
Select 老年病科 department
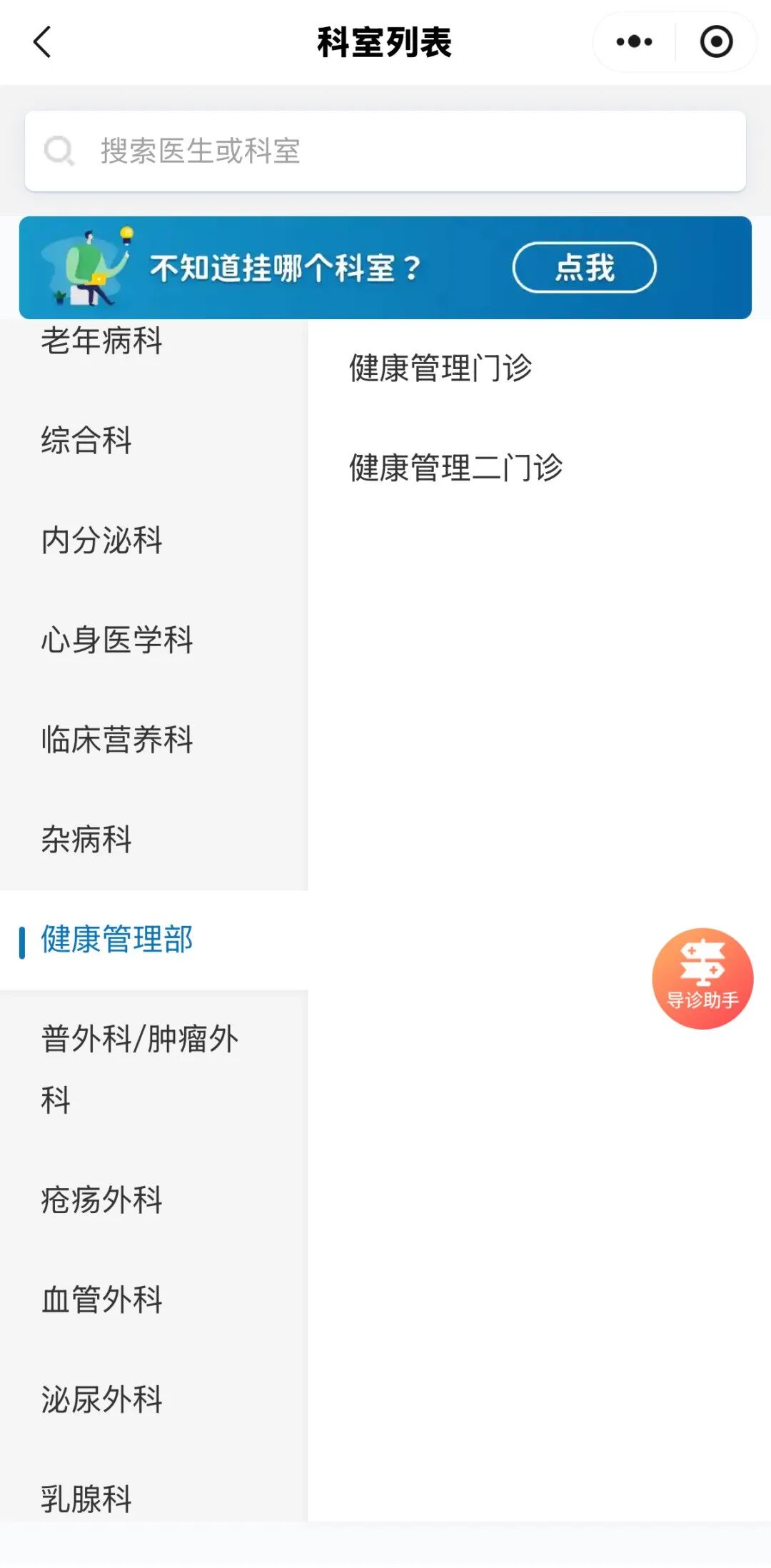(102, 341)
